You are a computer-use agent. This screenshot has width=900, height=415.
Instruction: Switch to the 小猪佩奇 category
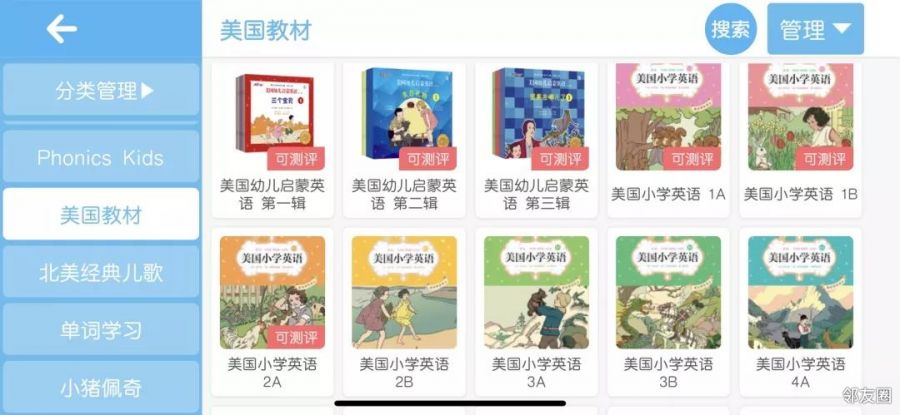click(x=101, y=386)
